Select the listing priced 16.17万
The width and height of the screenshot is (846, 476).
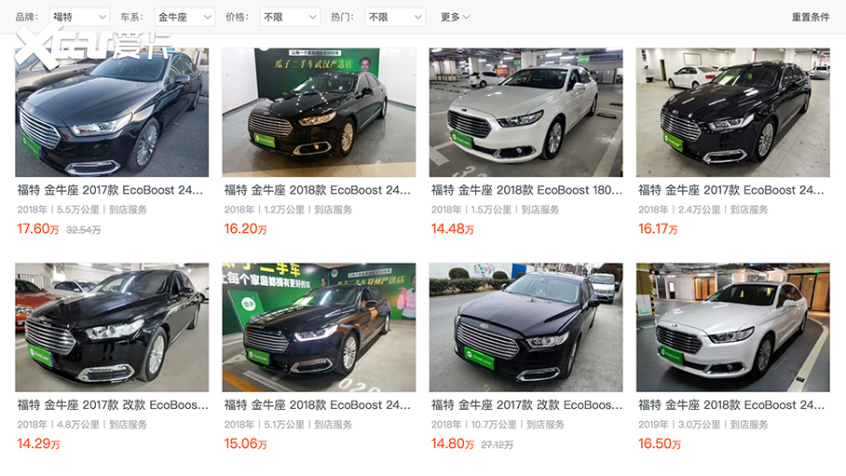pos(733,112)
